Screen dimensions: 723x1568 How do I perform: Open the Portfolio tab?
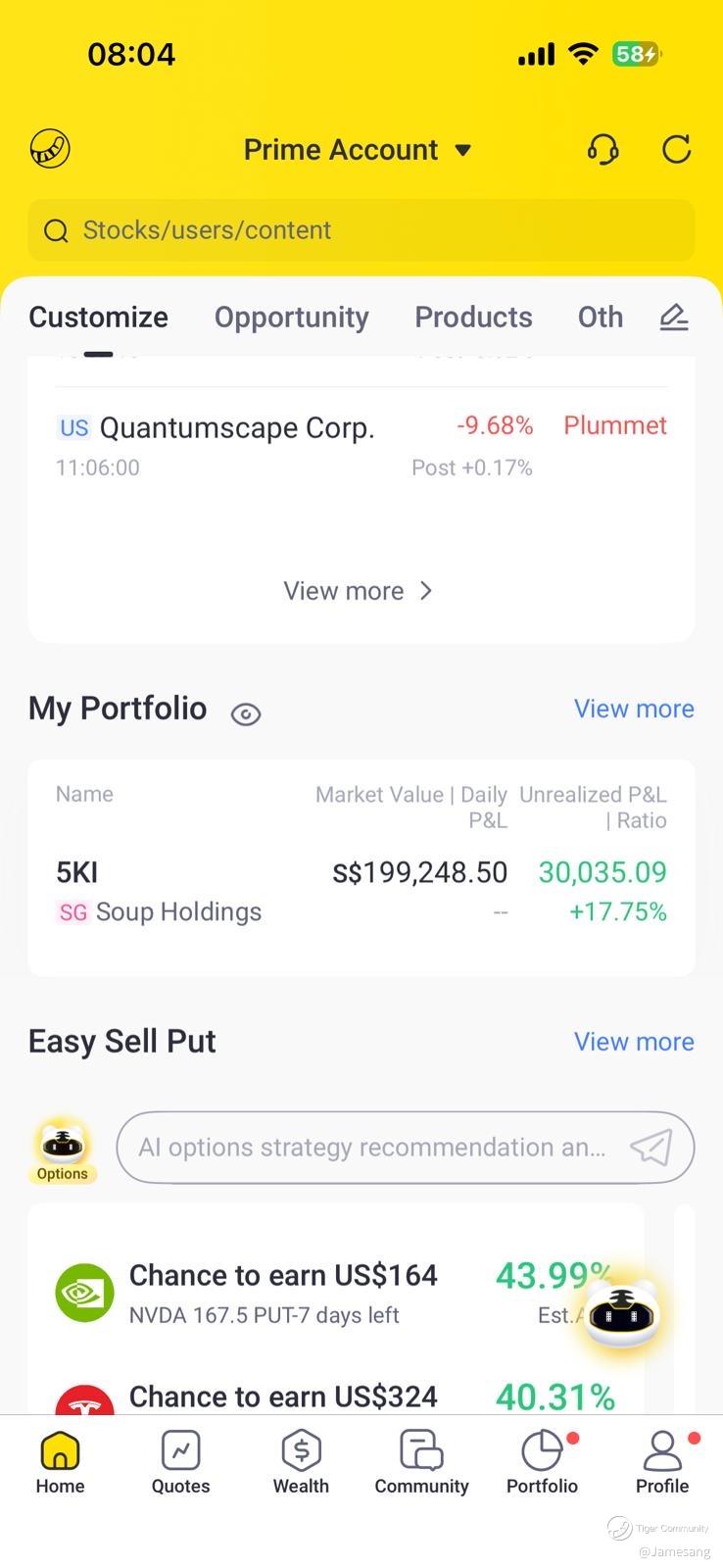tap(542, 1461)
